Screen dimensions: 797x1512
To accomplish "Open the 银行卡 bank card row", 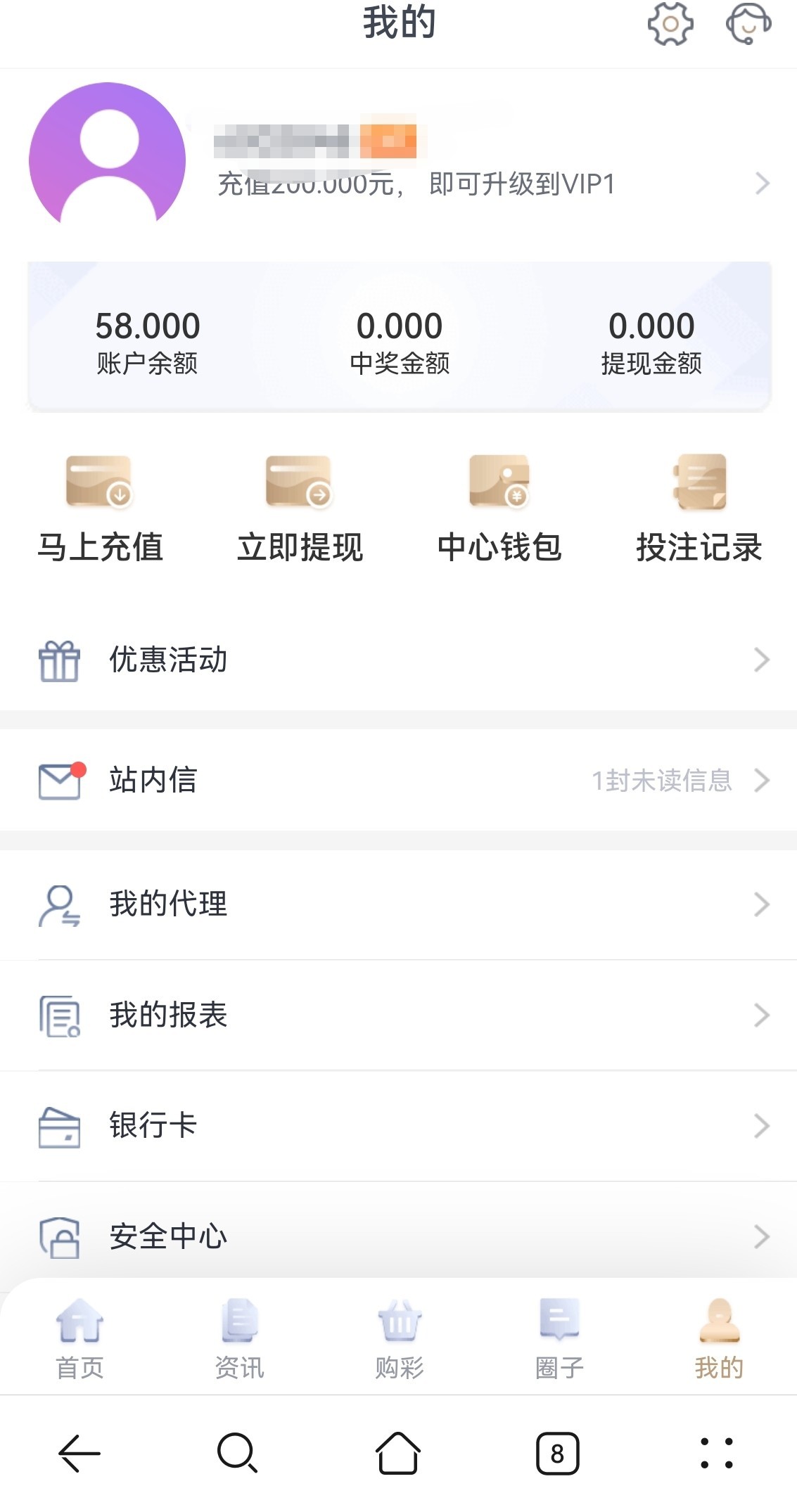I will (398, 1125).
